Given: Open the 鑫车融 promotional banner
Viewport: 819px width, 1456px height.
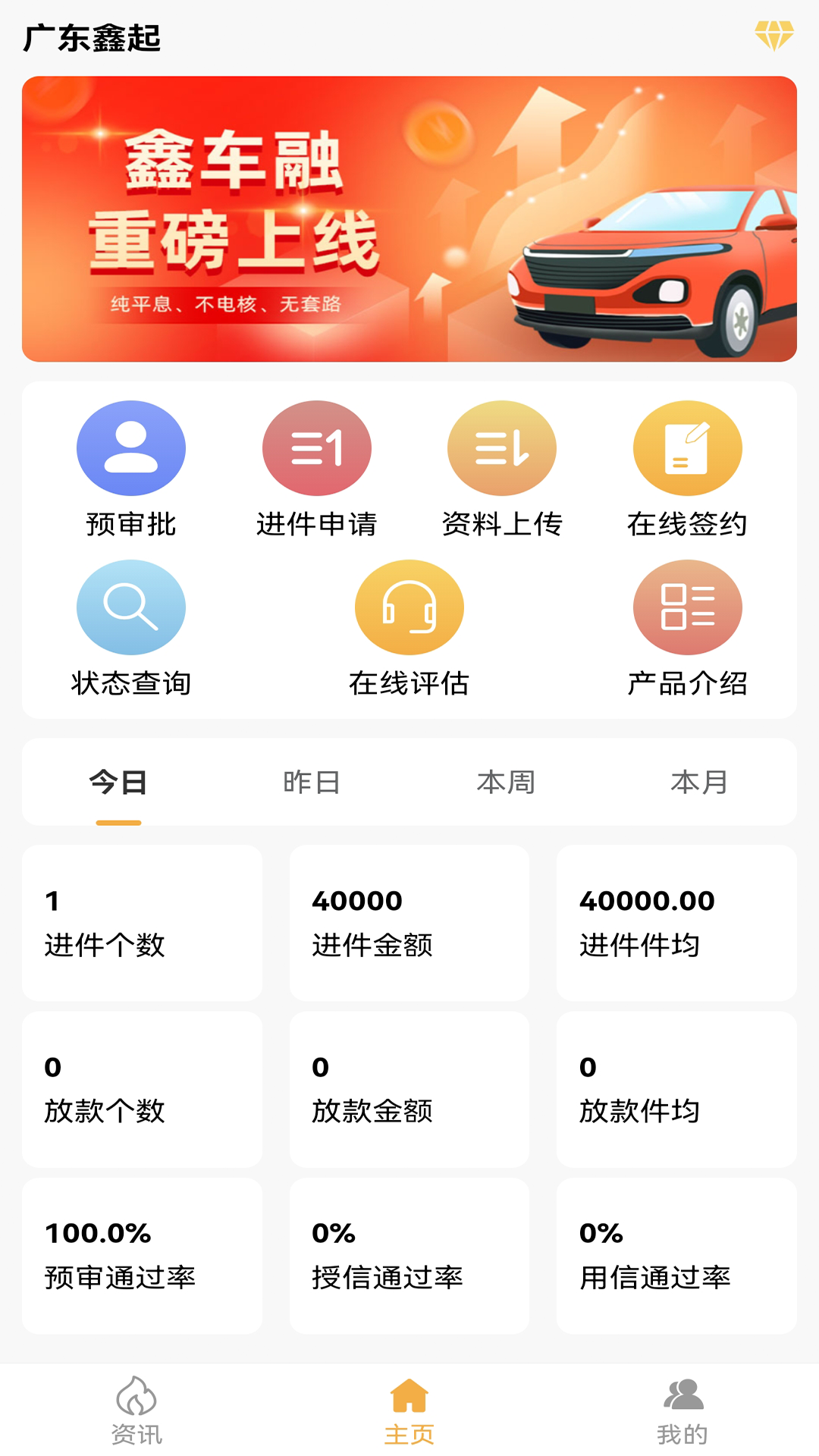Looking at the screenshot, I should point(409,218).
